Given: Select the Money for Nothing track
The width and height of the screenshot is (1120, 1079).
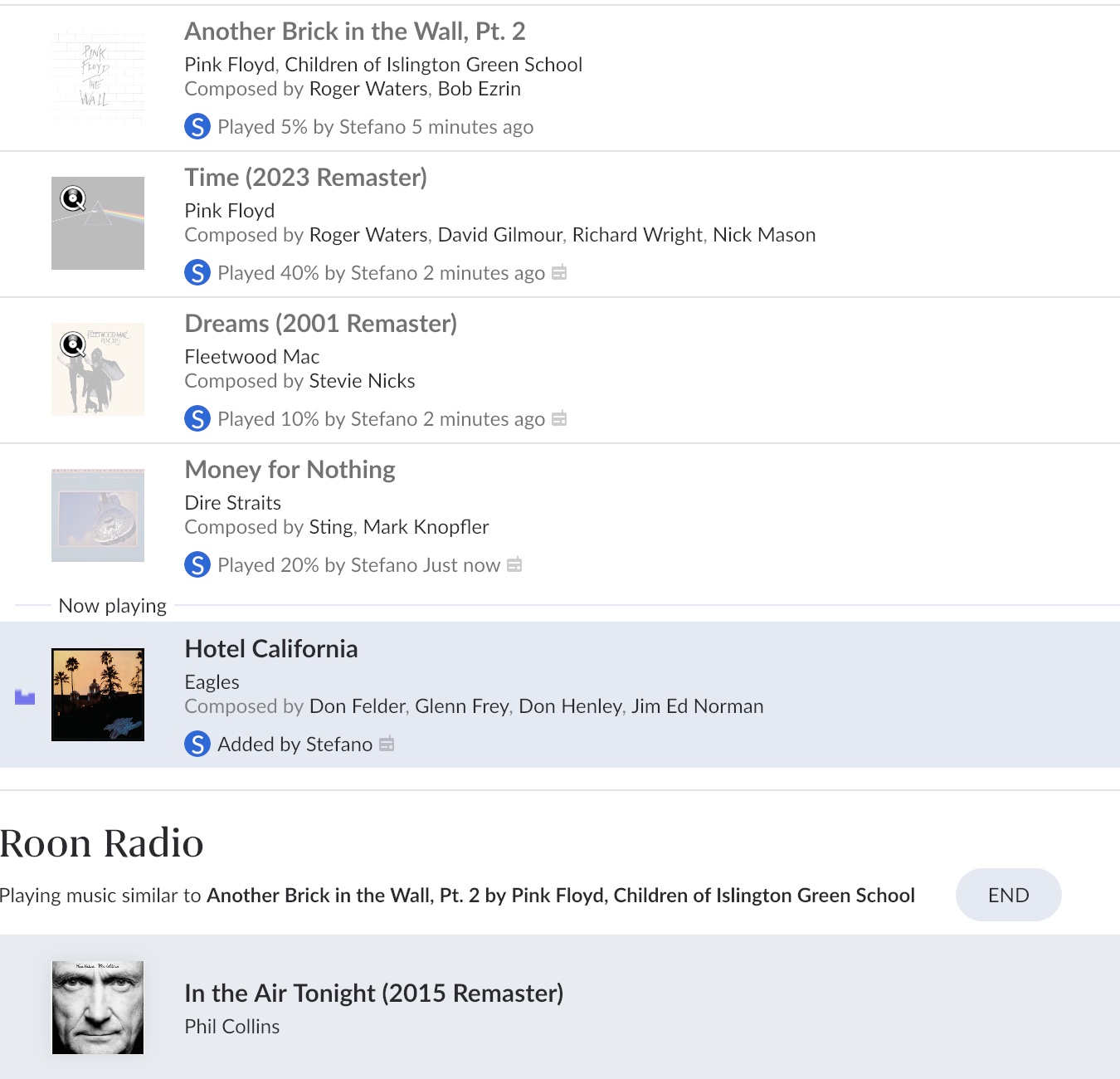Looking at the screenshot, I should point(290,470).
